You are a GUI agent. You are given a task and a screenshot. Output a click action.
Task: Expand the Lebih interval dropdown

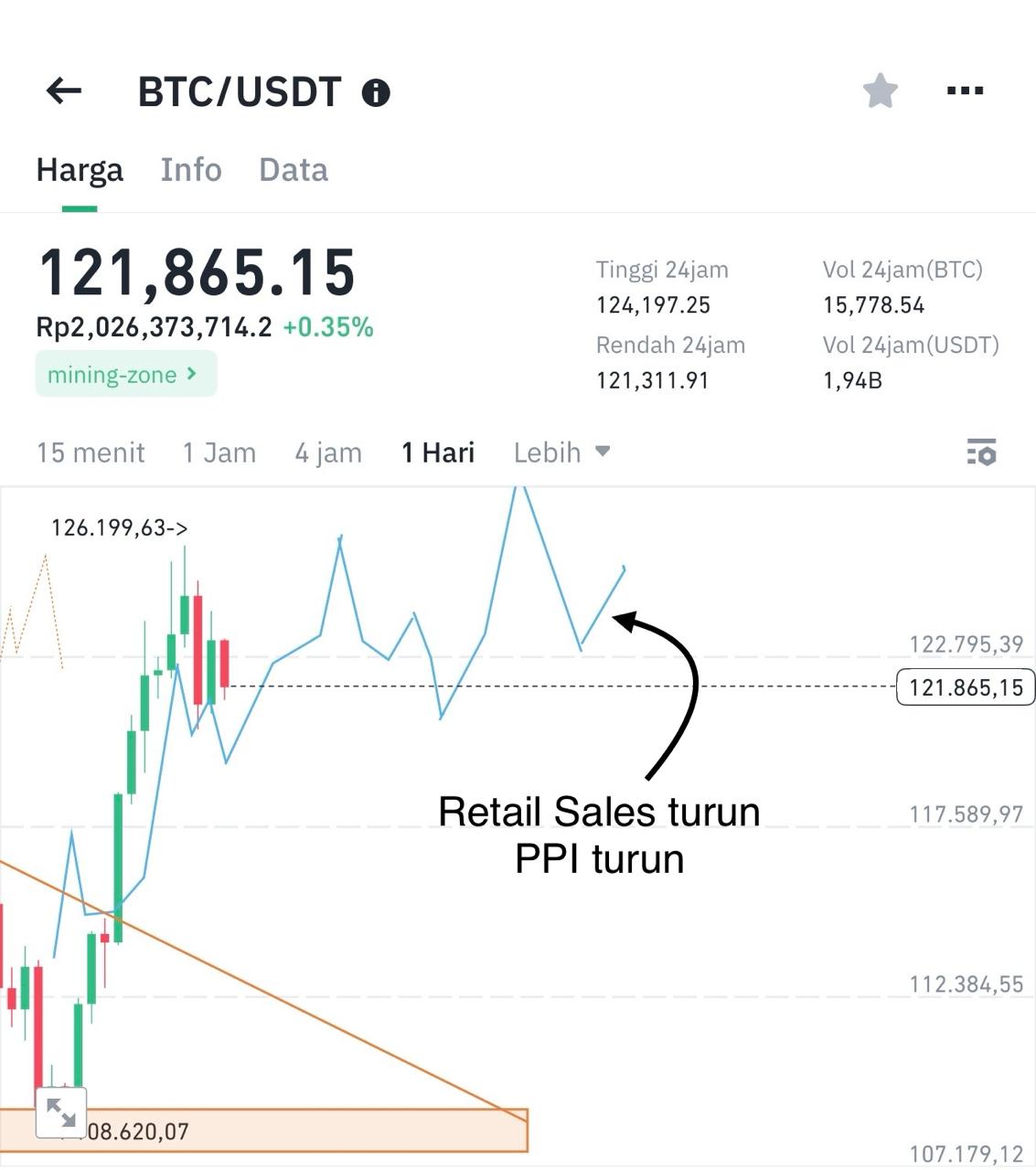click(561, 452)
